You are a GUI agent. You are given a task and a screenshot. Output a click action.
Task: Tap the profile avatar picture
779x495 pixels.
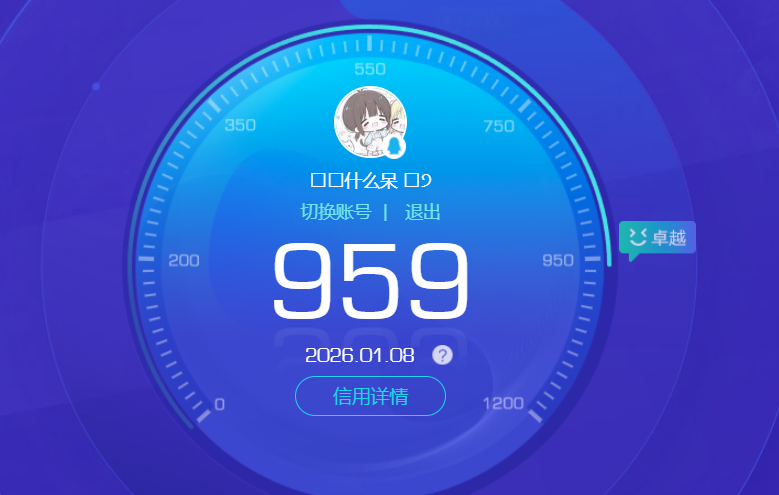370,123
